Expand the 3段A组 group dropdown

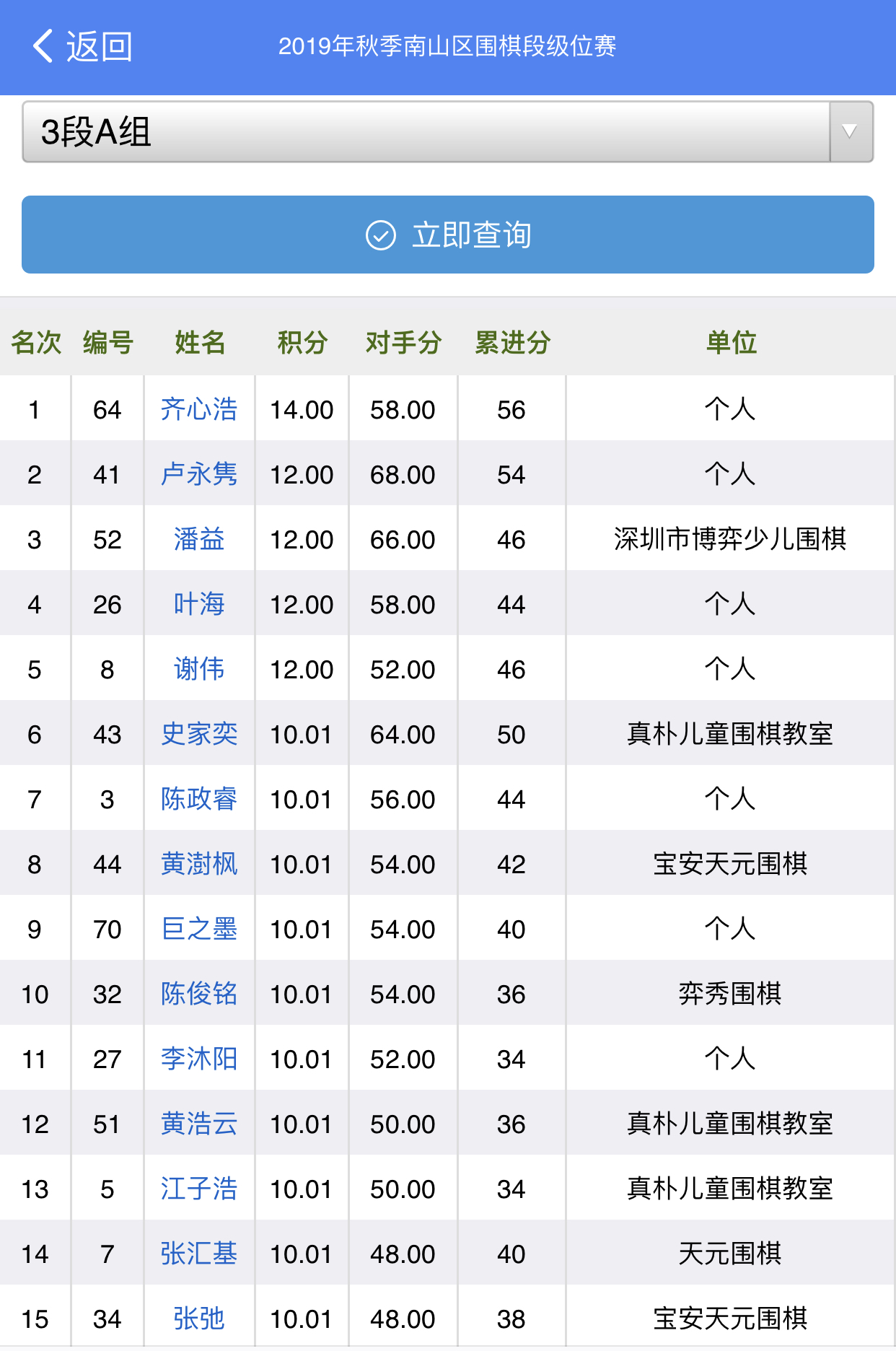tap(447, 132)
